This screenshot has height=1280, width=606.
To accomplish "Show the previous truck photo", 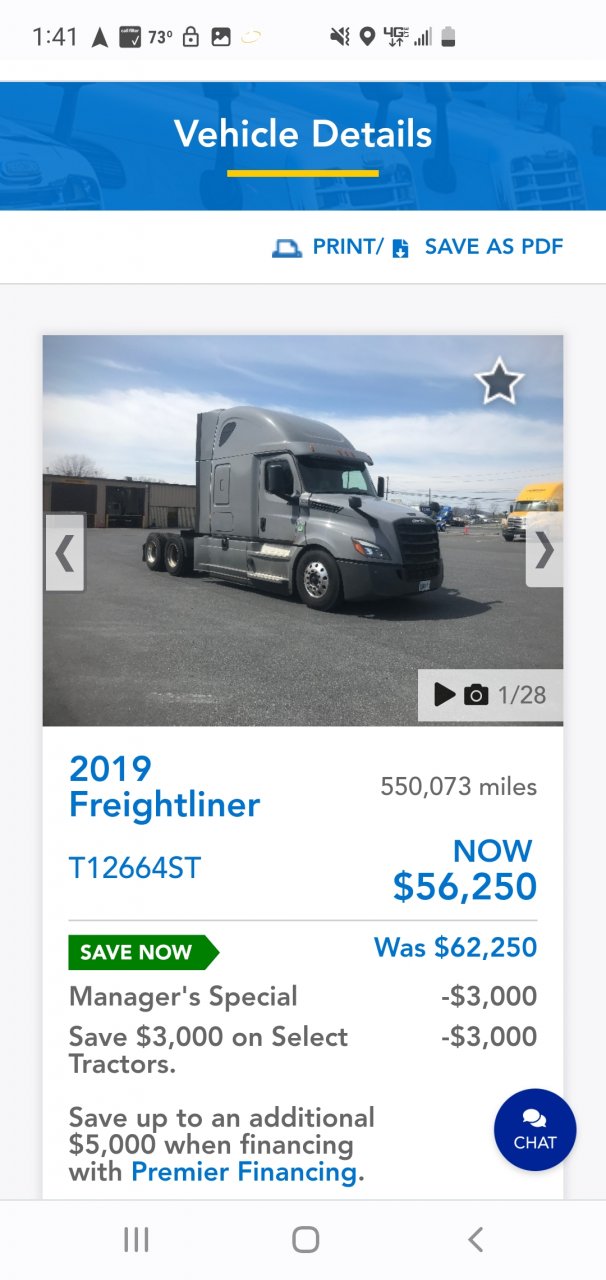I will [65, 552].
